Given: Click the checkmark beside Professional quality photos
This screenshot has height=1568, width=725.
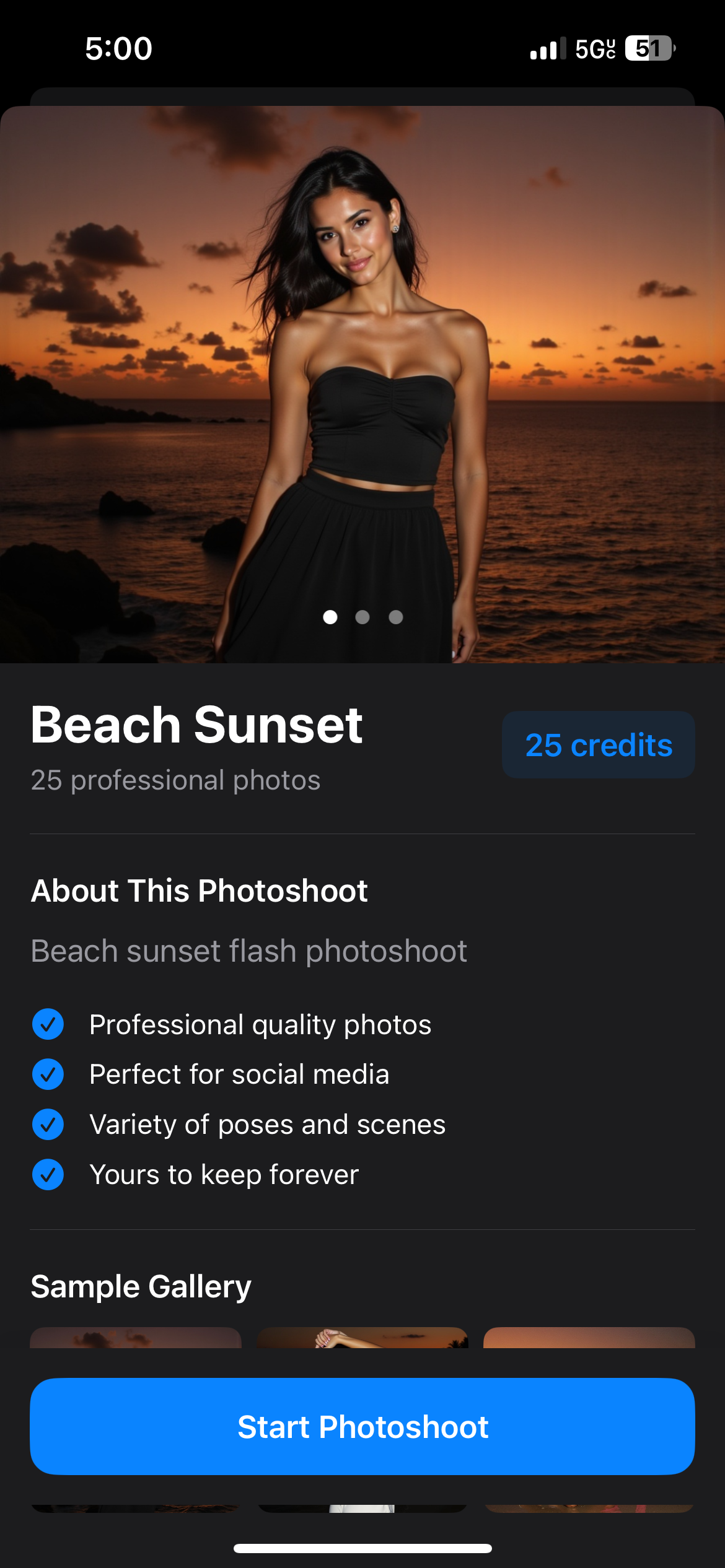Looking at the screenshot, I should (48, 1024).
